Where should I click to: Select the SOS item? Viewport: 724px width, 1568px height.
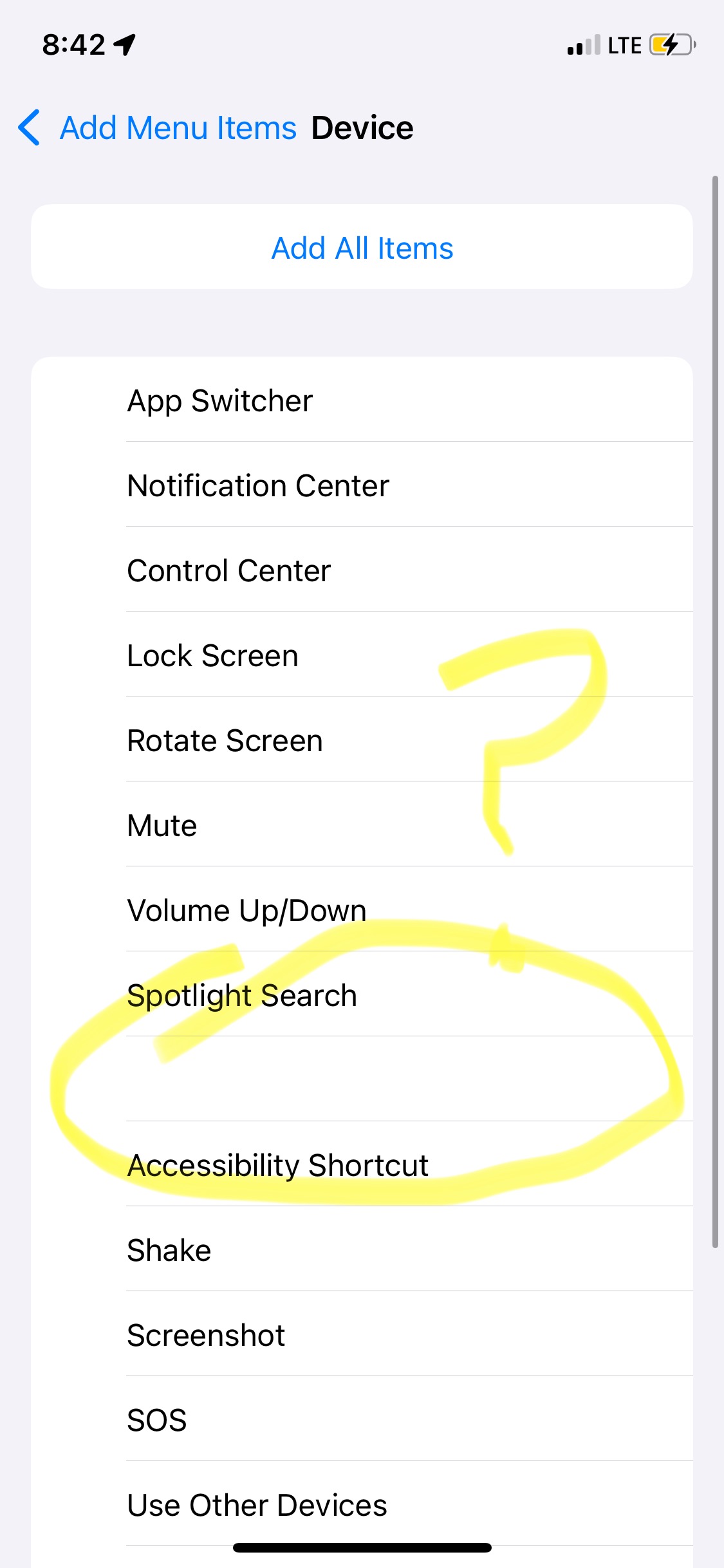click(156, 1420)
